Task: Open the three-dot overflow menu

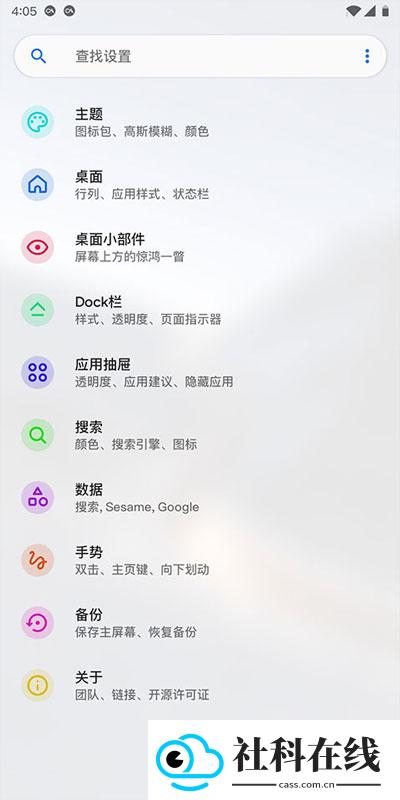Action: tap(367, 56)
